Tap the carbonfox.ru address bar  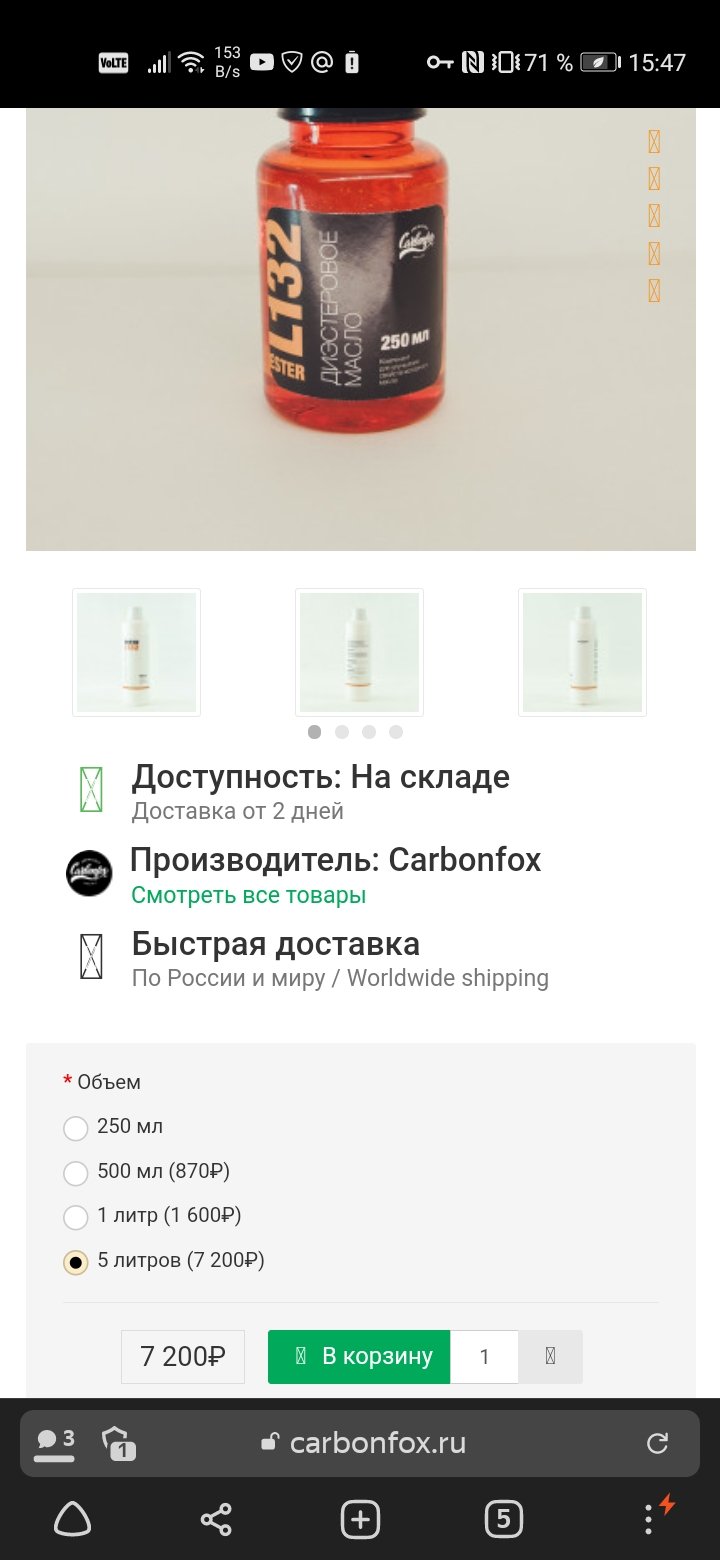pos(377,1443)
